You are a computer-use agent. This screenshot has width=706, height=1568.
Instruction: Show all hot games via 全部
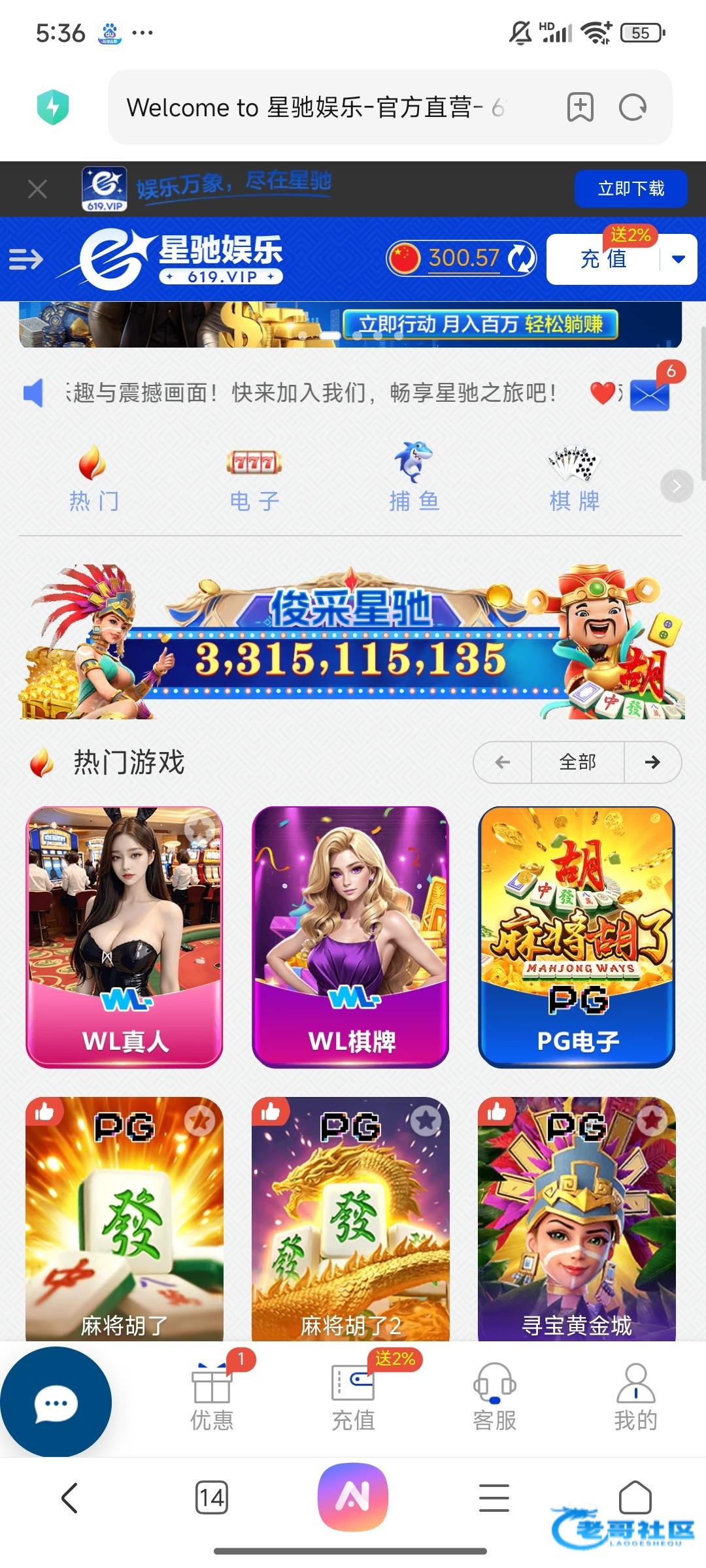(577, 762)
